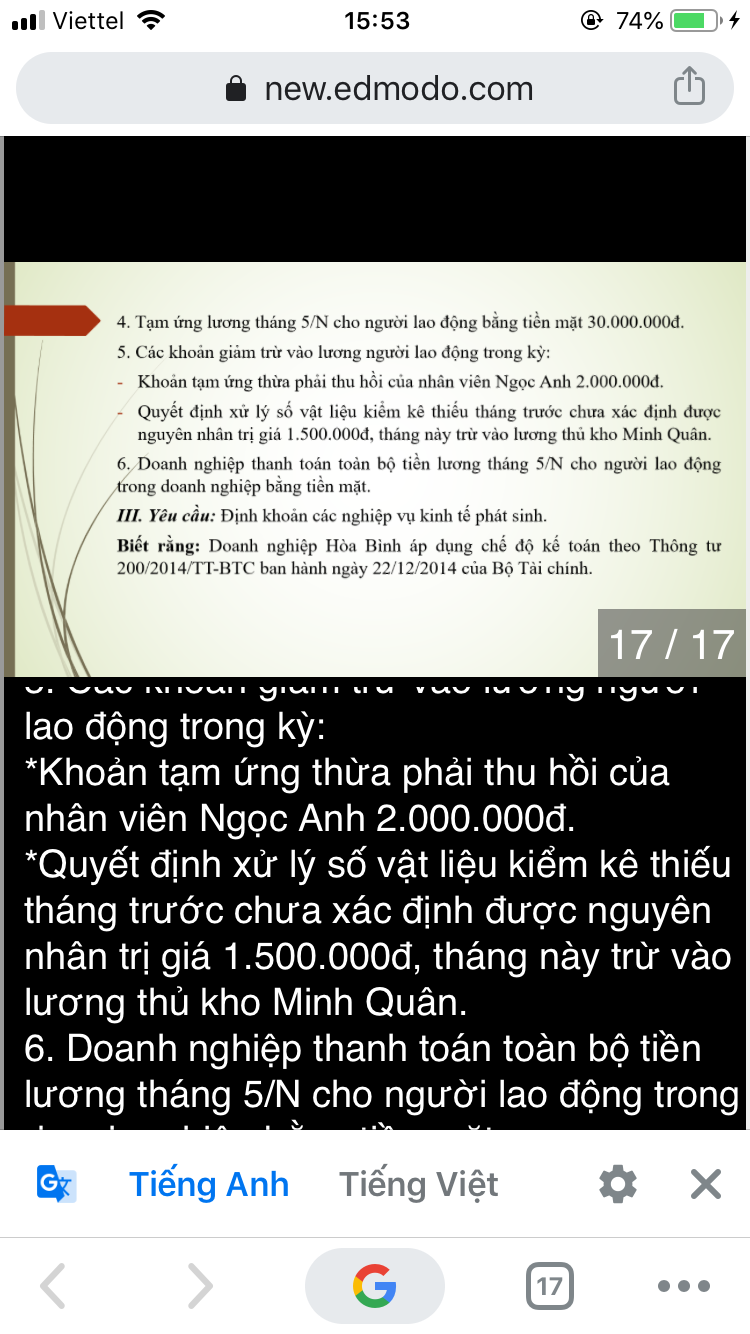Share this page

pyautogui.click(x=689, y=88)
